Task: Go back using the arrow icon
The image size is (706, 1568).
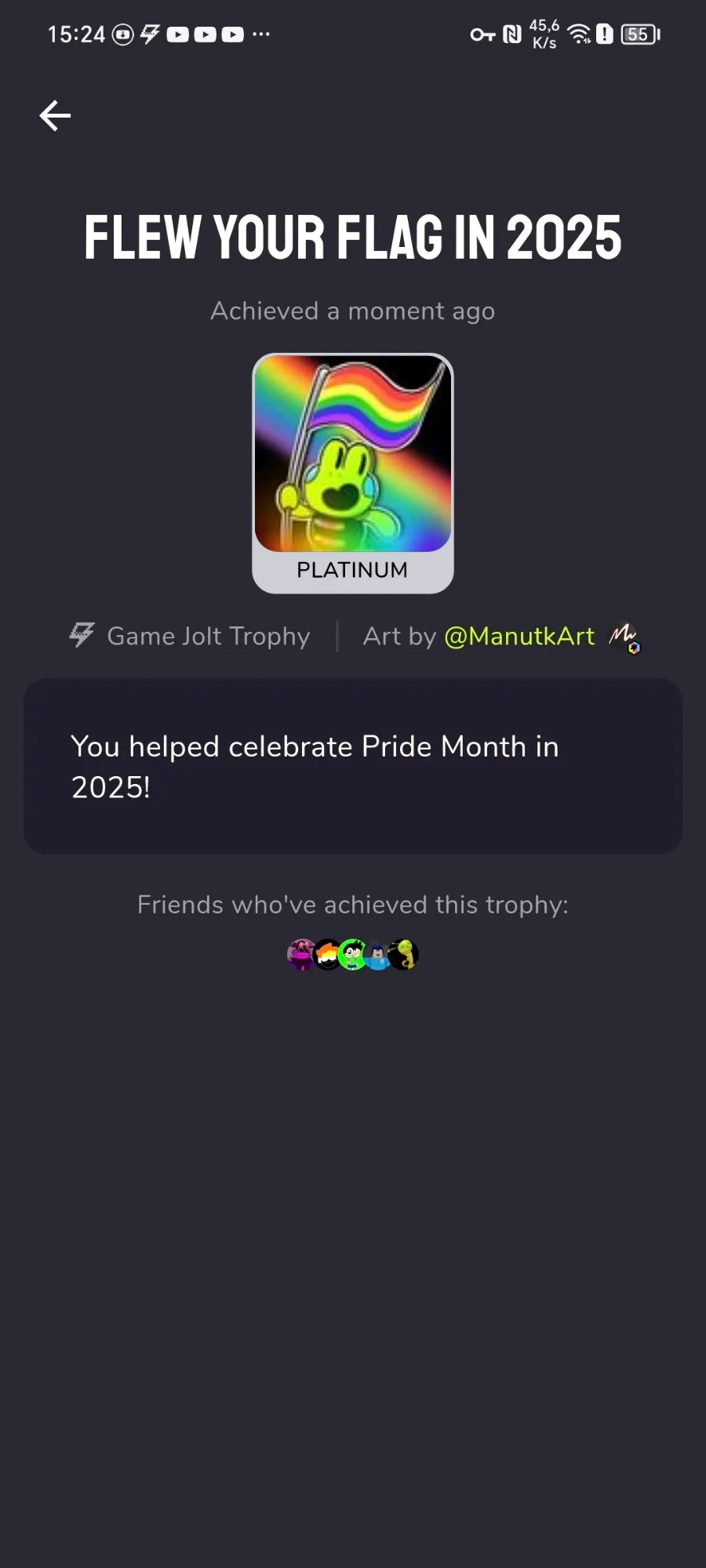Action: coord(55,116)
